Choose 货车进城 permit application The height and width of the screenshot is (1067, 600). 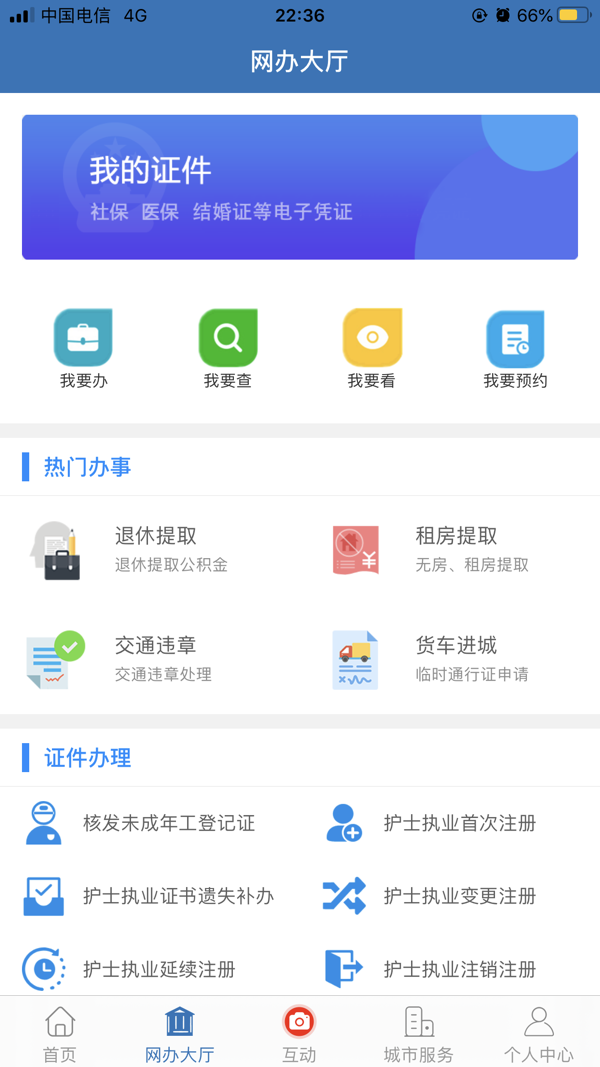point(450,659)
